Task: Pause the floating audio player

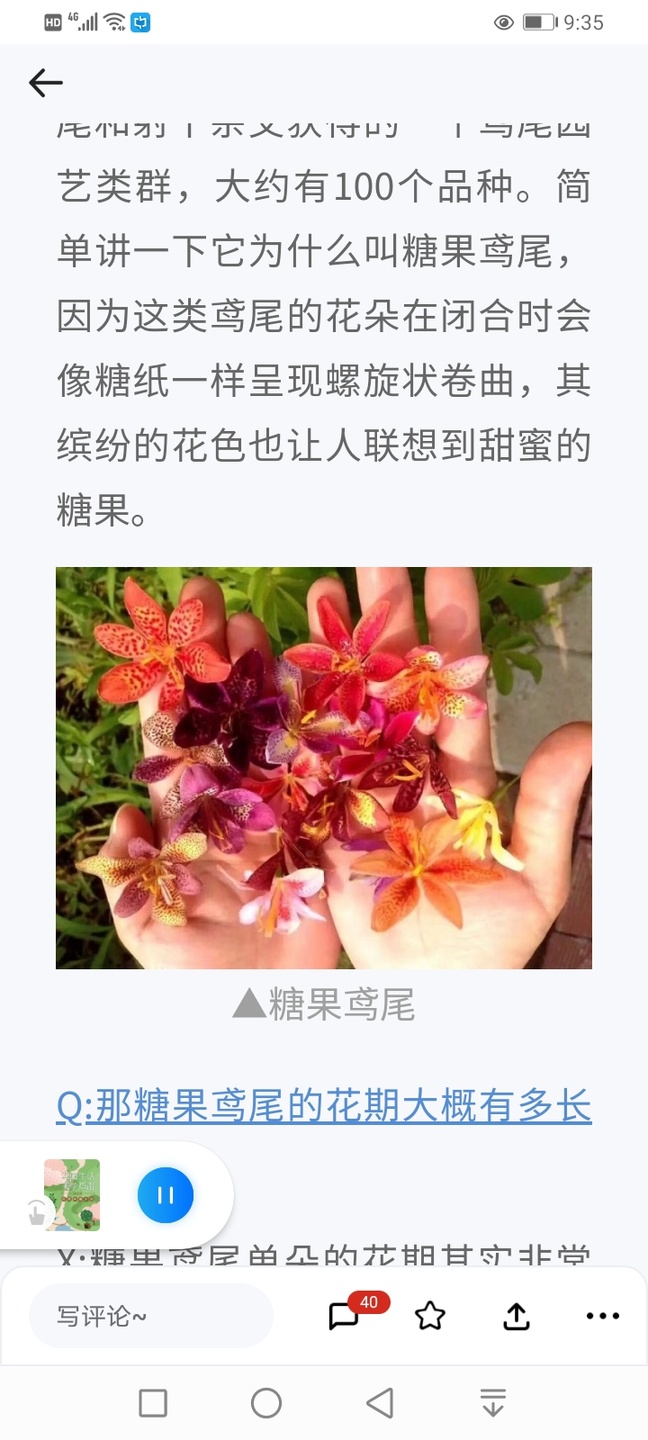Action: [x=165, y=1195]
